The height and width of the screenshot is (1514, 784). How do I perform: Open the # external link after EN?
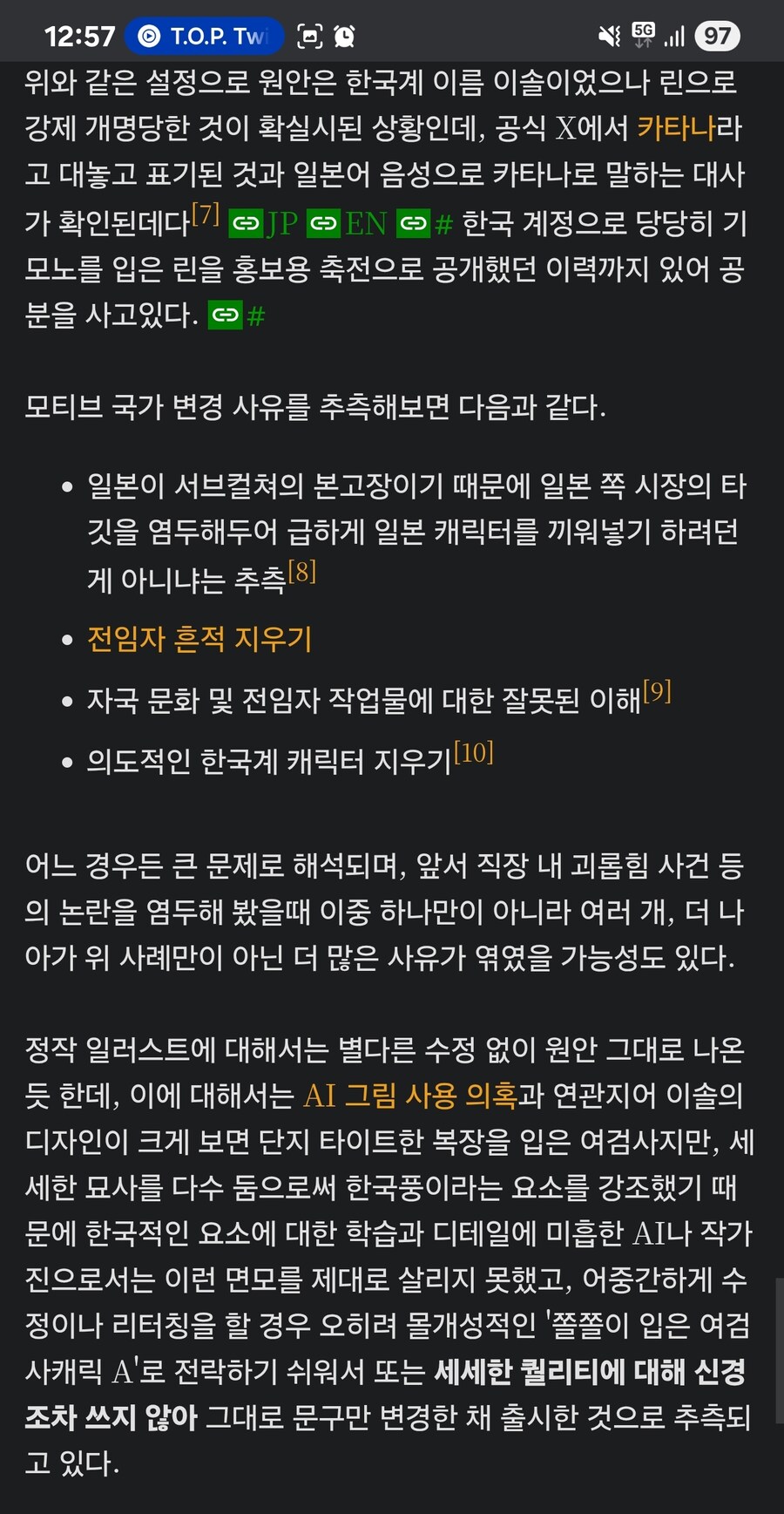[x=427, y=224]
